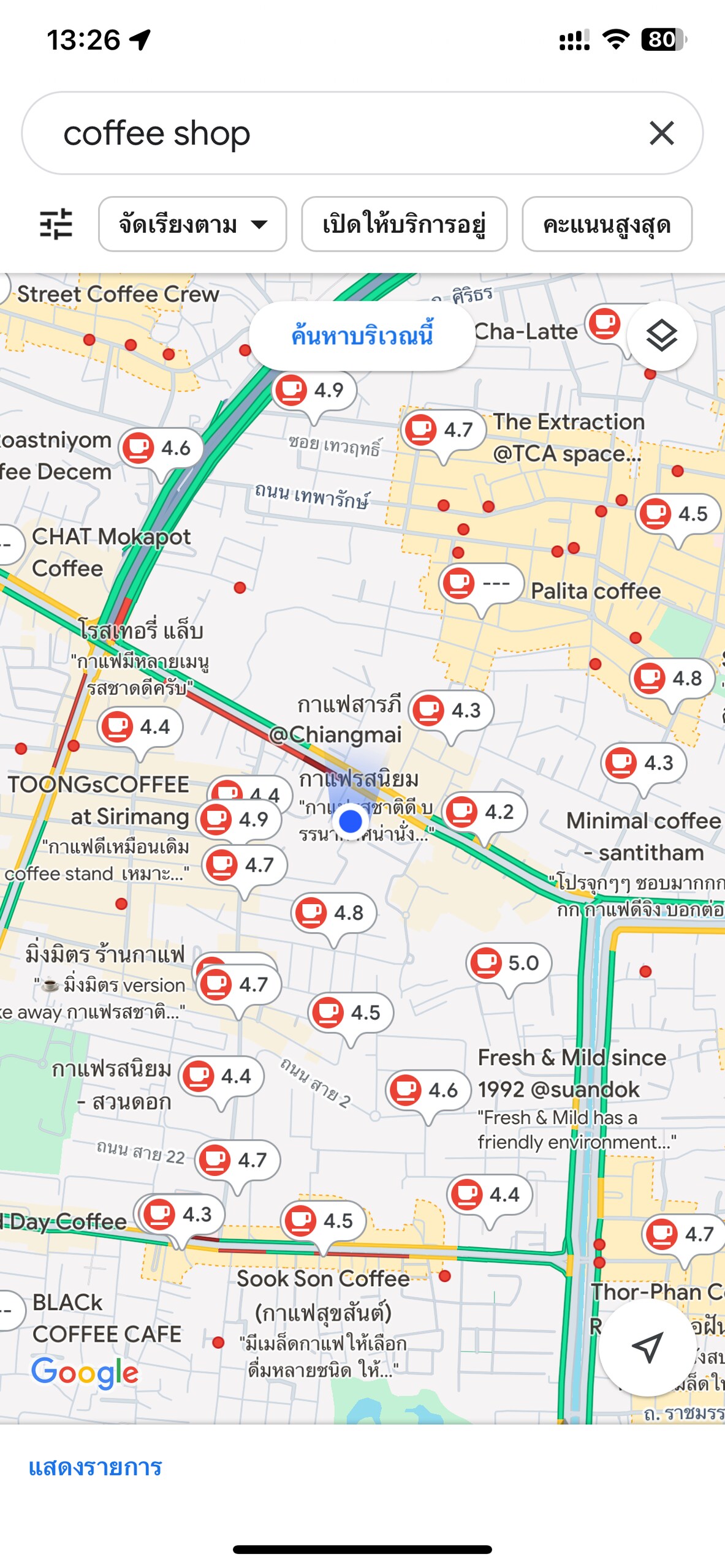Select the Palita coffee map marker
This screenshot has height=1568, width=725.
point(480,582)
